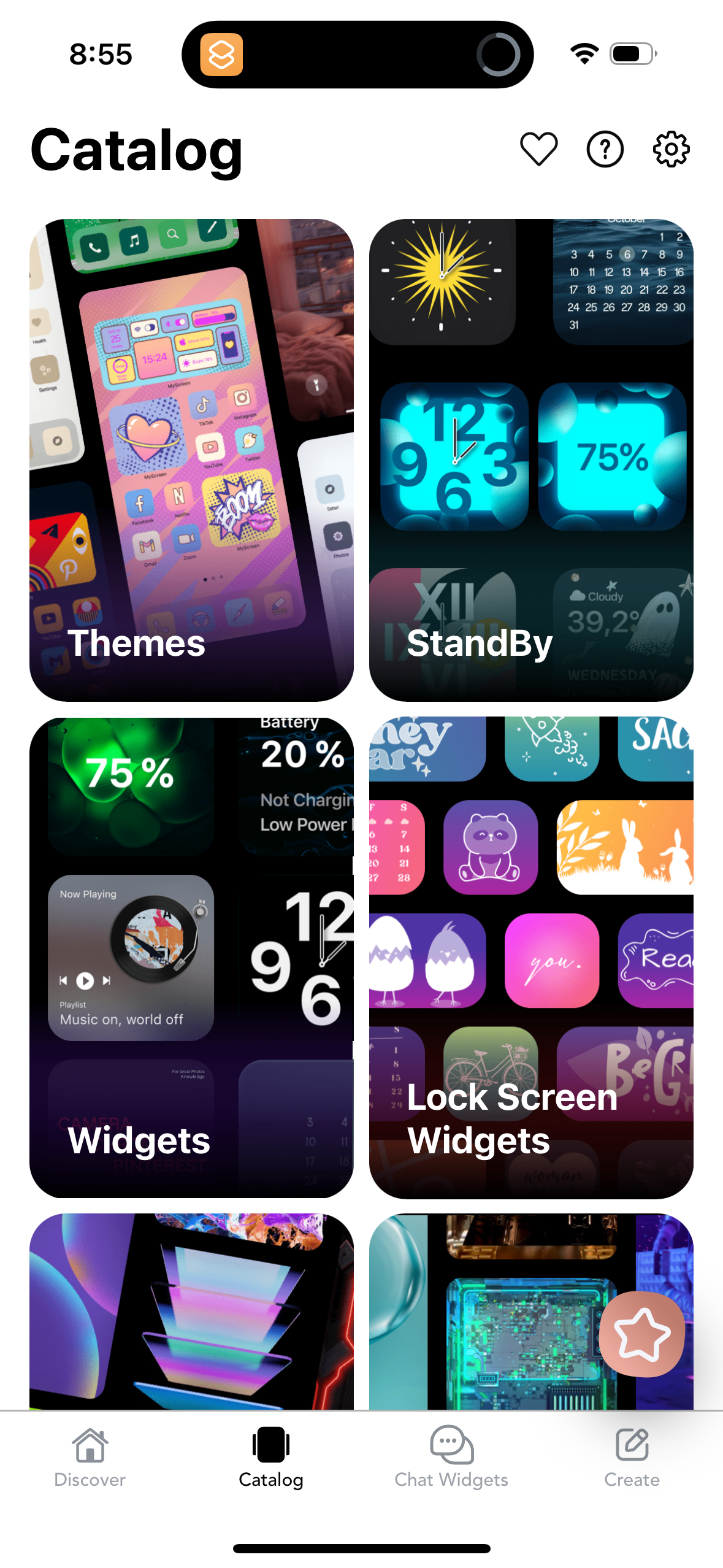Open app settings via the gear icon

coord(670,148)
